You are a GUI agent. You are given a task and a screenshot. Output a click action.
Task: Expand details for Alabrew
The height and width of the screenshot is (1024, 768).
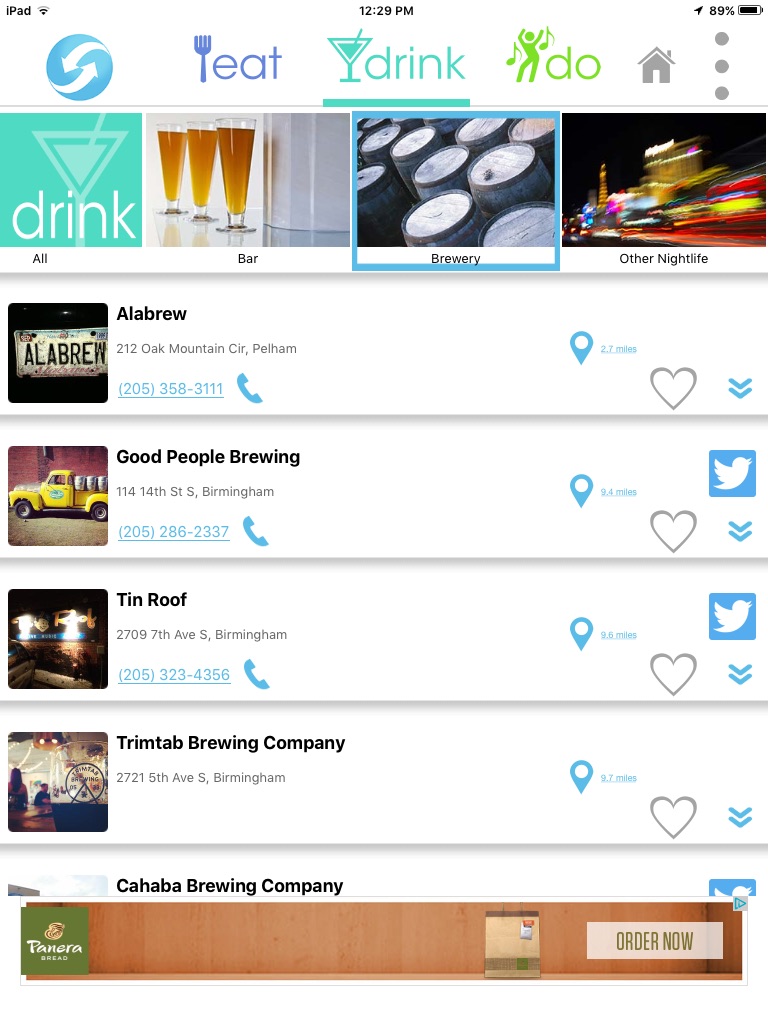(740, 388)
